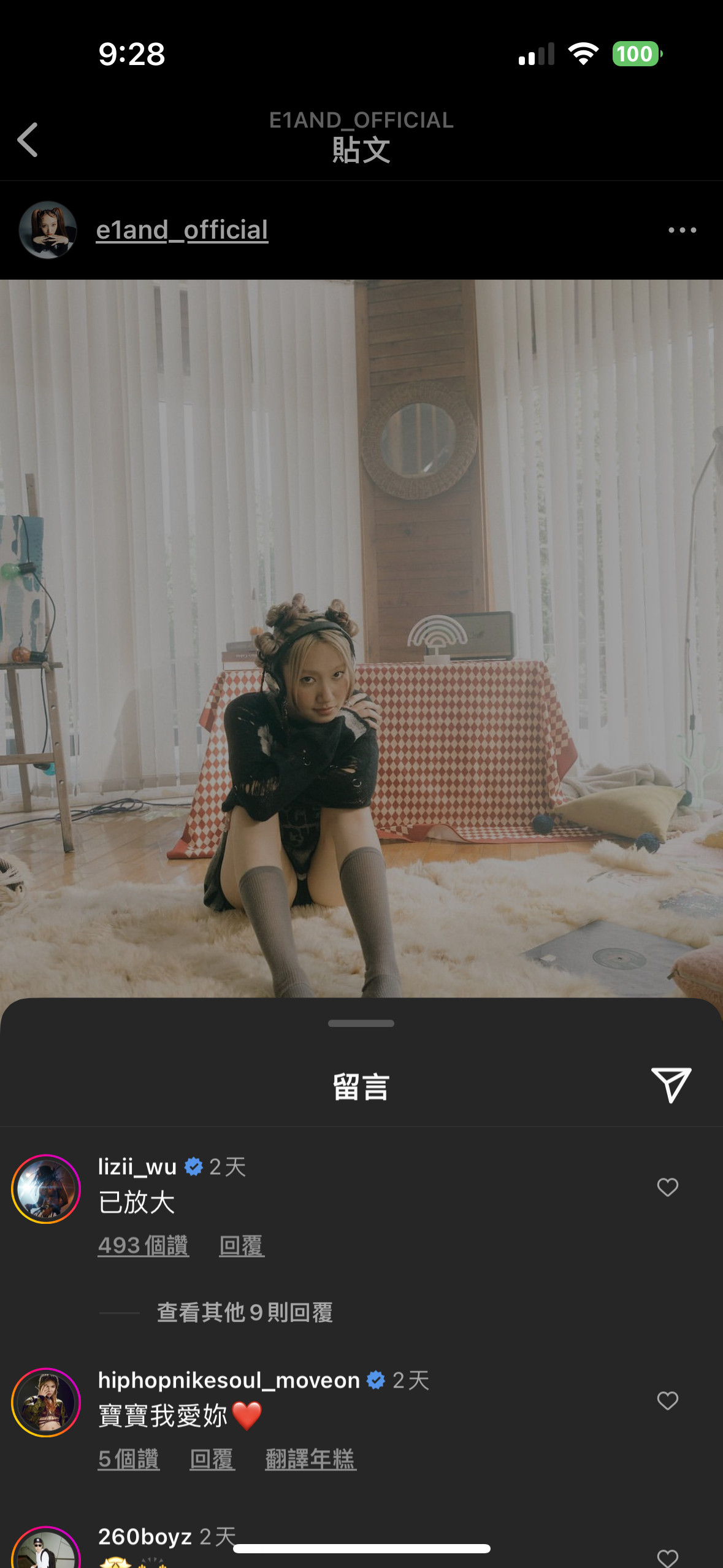The height and width of the screenshot is (1568, 723).
Task: Like lizii_wu's comment
Action: (x=667, y=1188)
